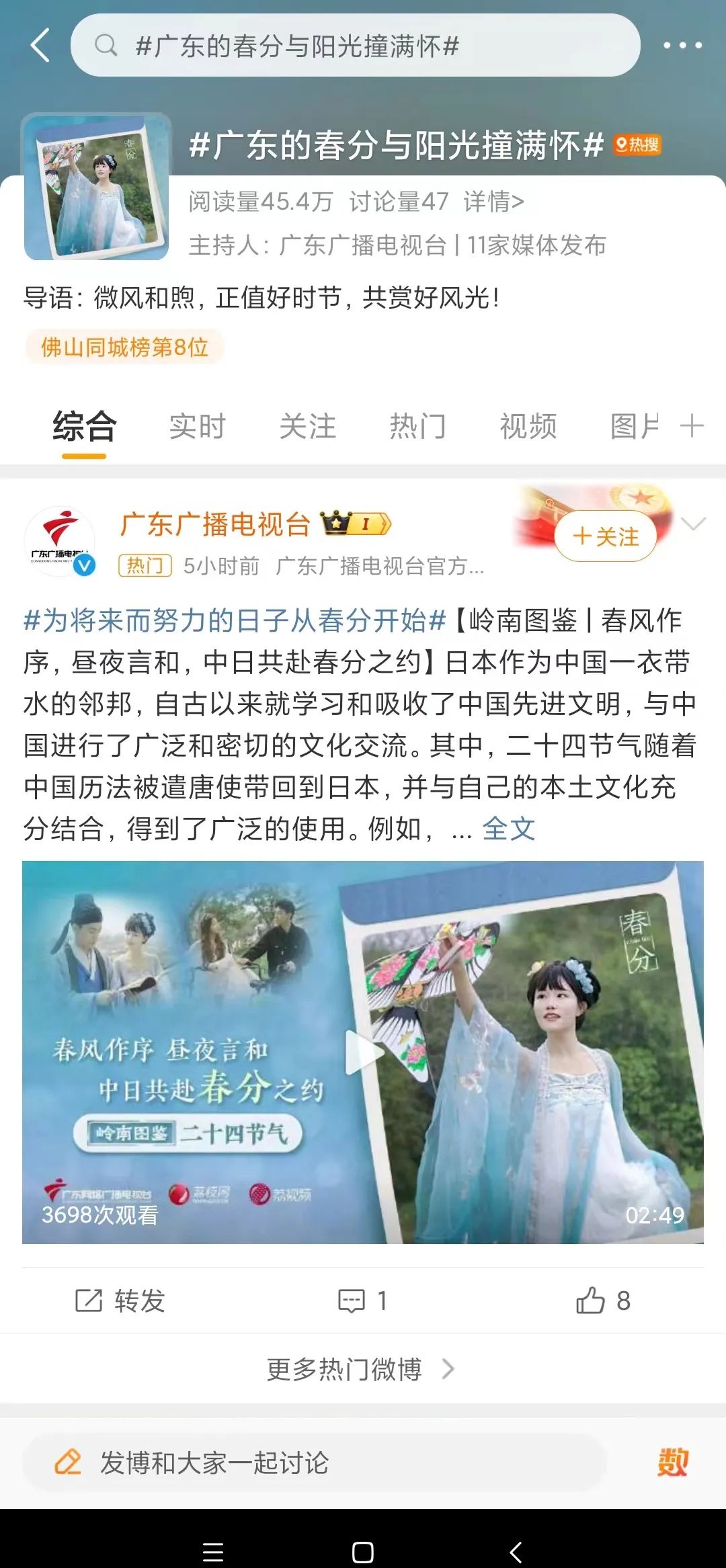
Task: Expand the post options chevron
Action: (x=693, y=524)
